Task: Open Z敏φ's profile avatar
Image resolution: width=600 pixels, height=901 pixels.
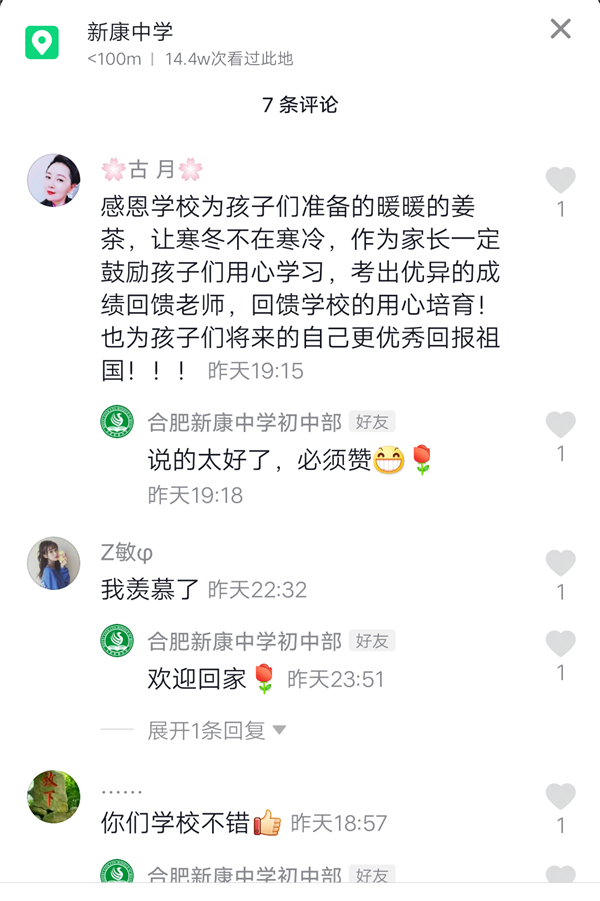Action: click(x=53, y=564)
